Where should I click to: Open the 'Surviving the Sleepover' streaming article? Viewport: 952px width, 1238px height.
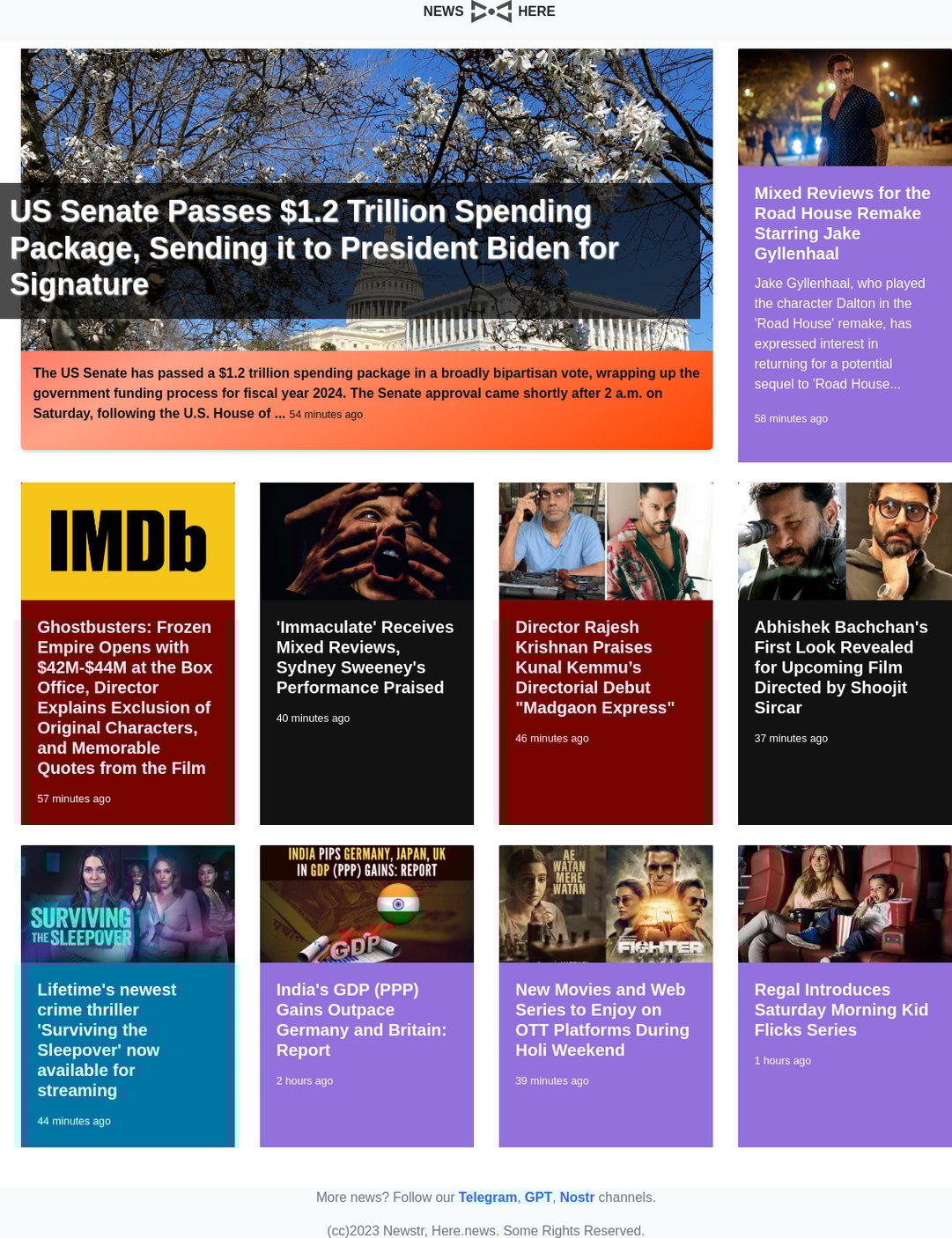click(107, 1039)
